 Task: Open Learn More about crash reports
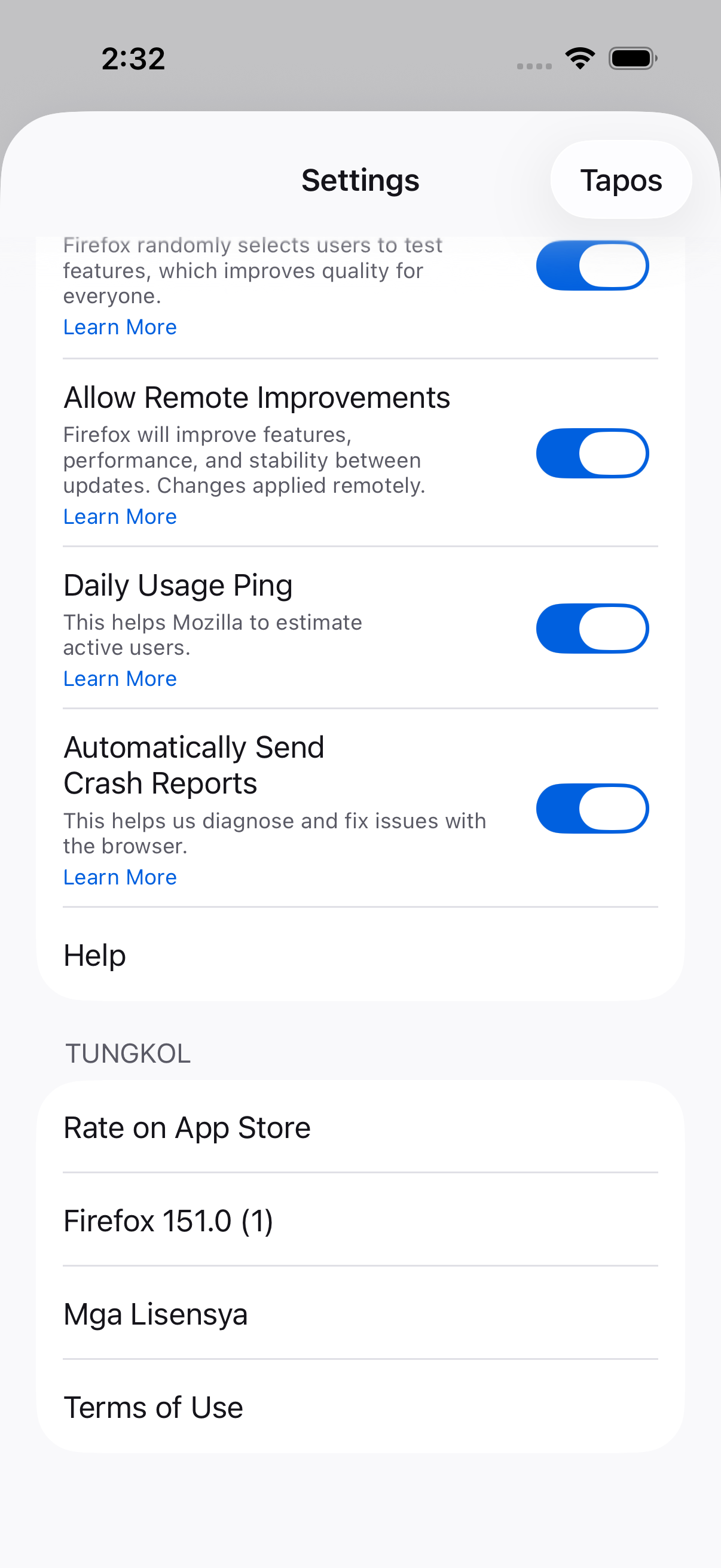(x=120, y=877)
